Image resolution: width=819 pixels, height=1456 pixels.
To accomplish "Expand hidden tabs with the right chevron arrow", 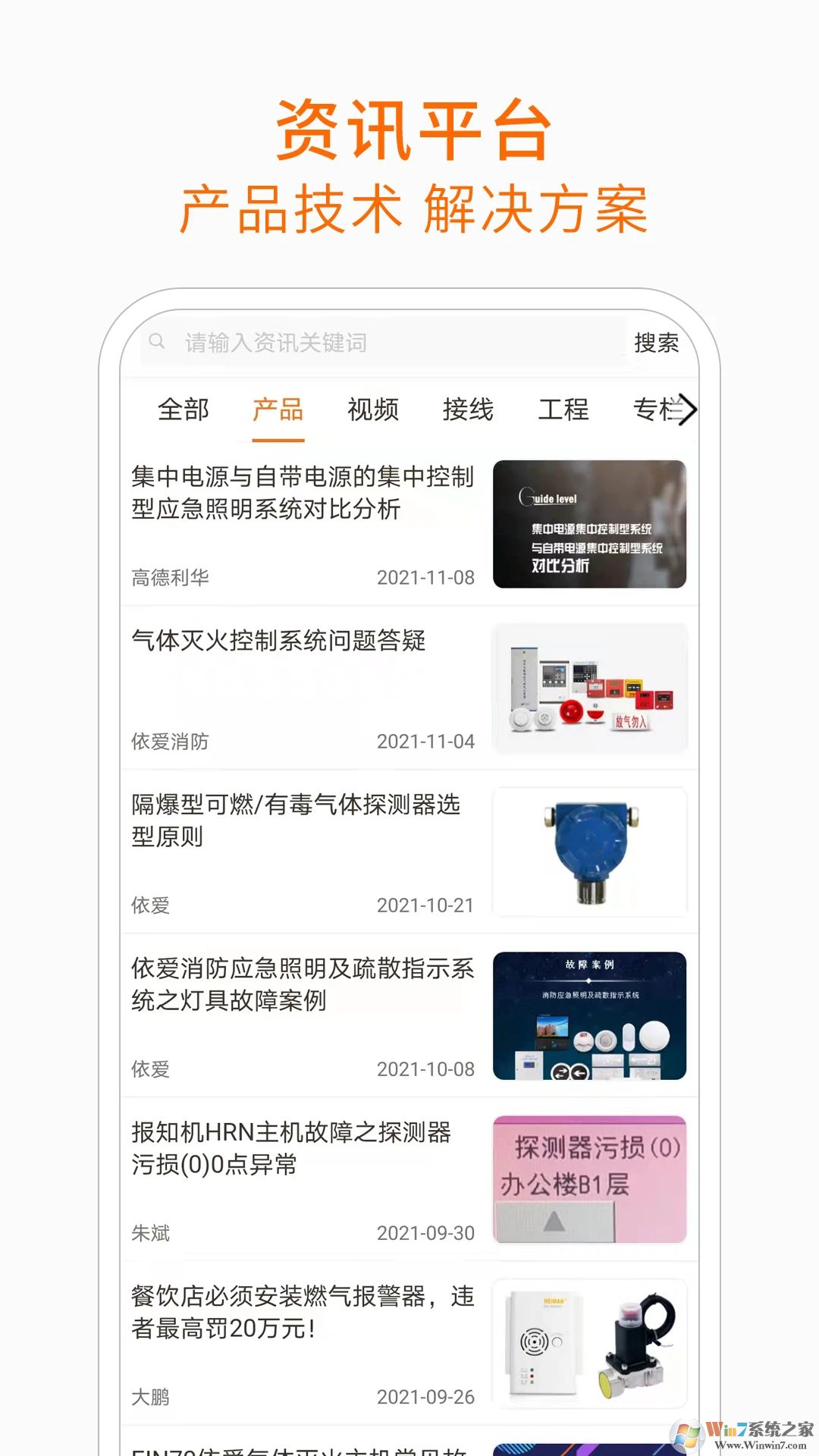I will click(689, 409).
